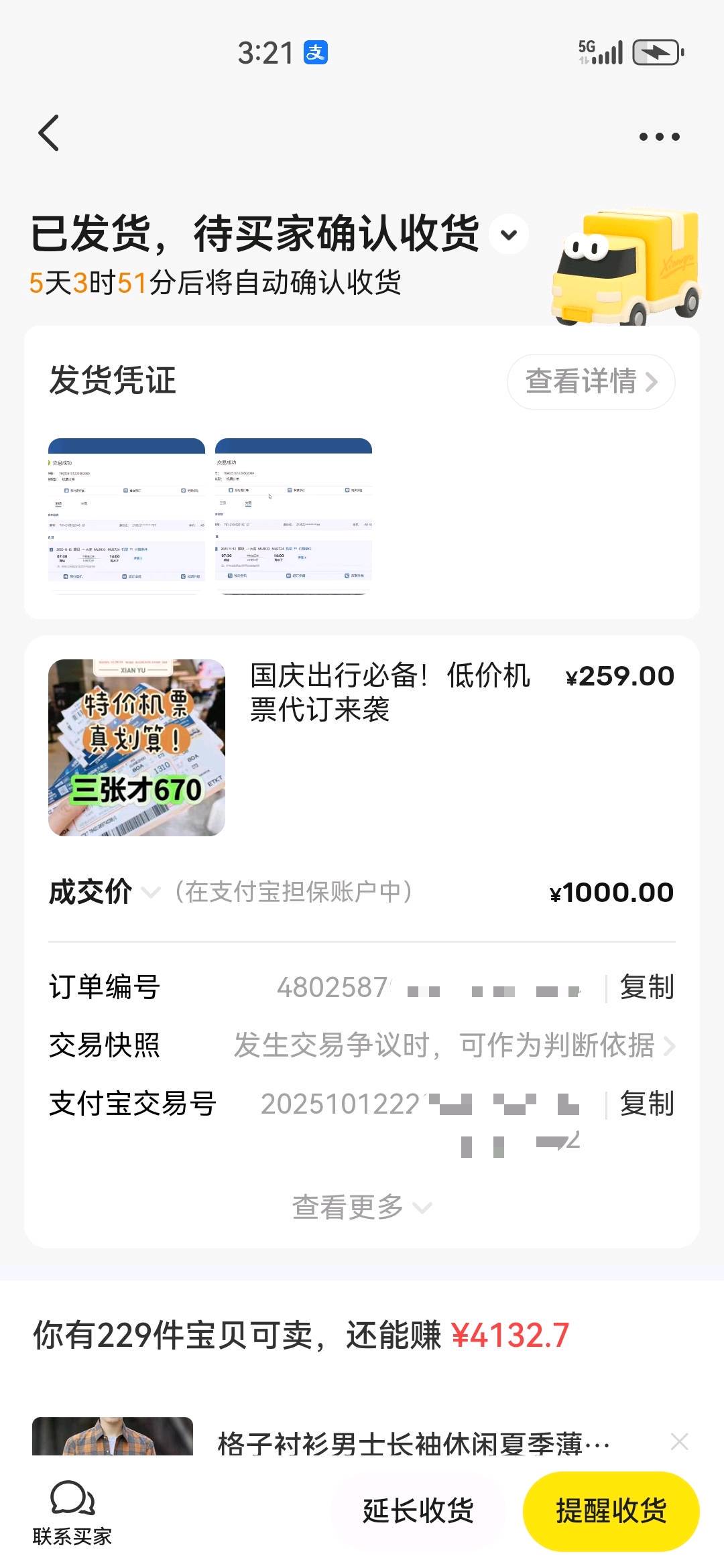Open the three-dot overflow menu

point(659,137)
